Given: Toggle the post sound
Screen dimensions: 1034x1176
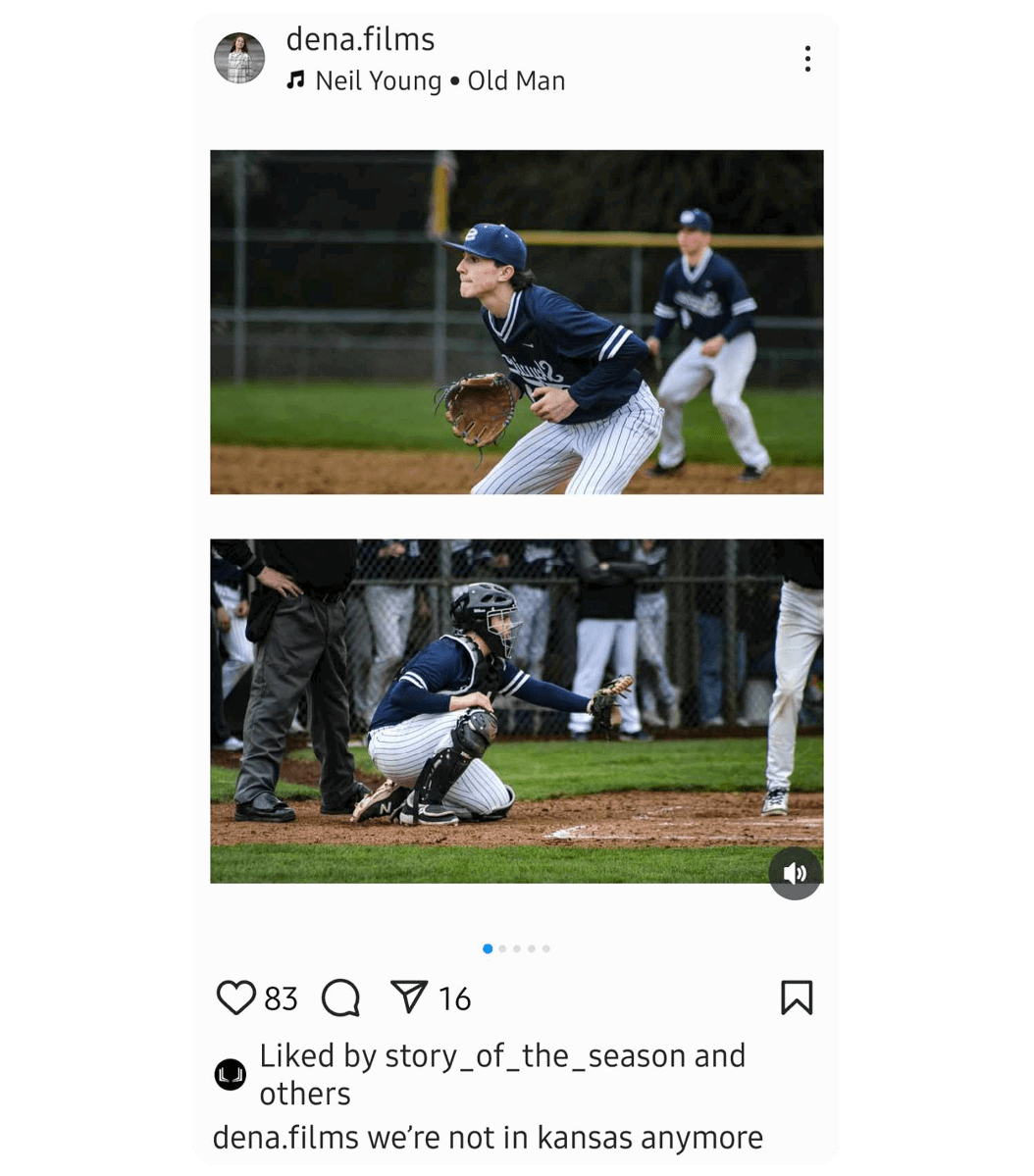Looking at the screenshot, I should (795, 873).
